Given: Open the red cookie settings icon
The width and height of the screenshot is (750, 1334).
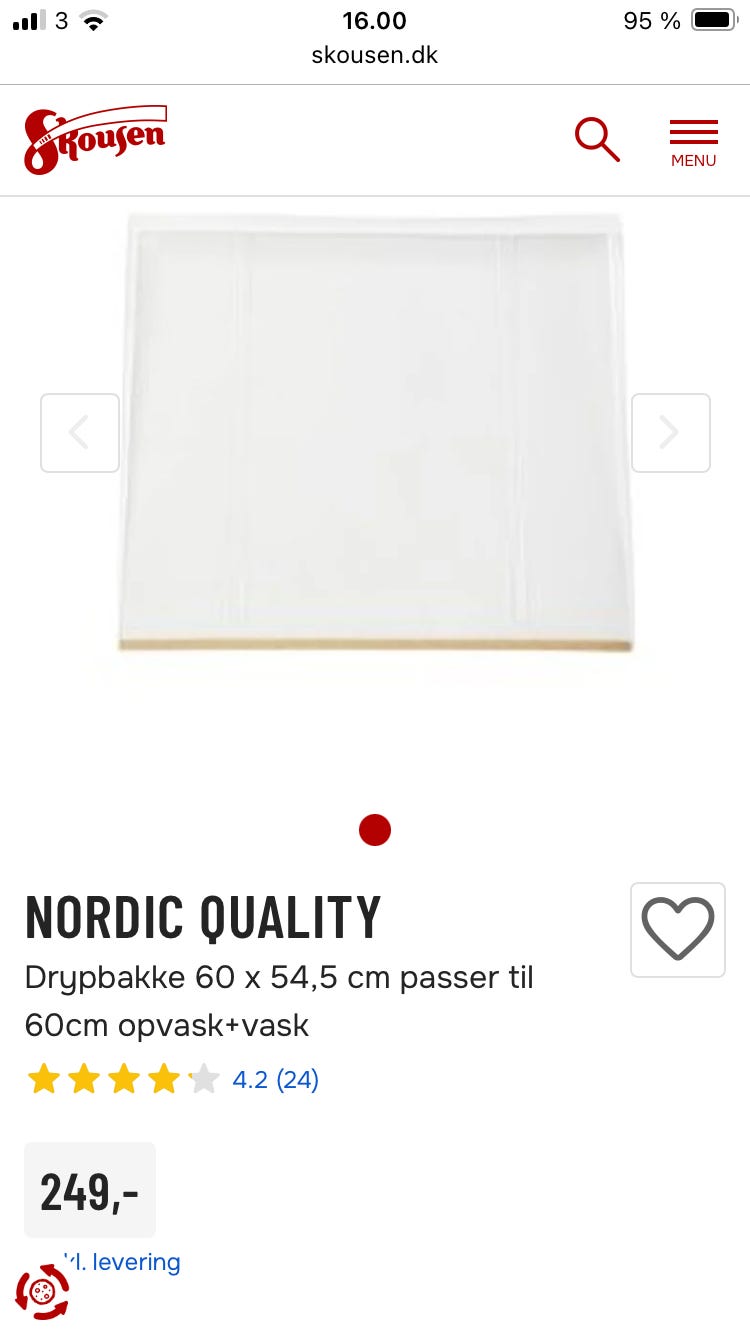Looking at the screenshot, I should pyautogui.click(x=42, y=1292).
